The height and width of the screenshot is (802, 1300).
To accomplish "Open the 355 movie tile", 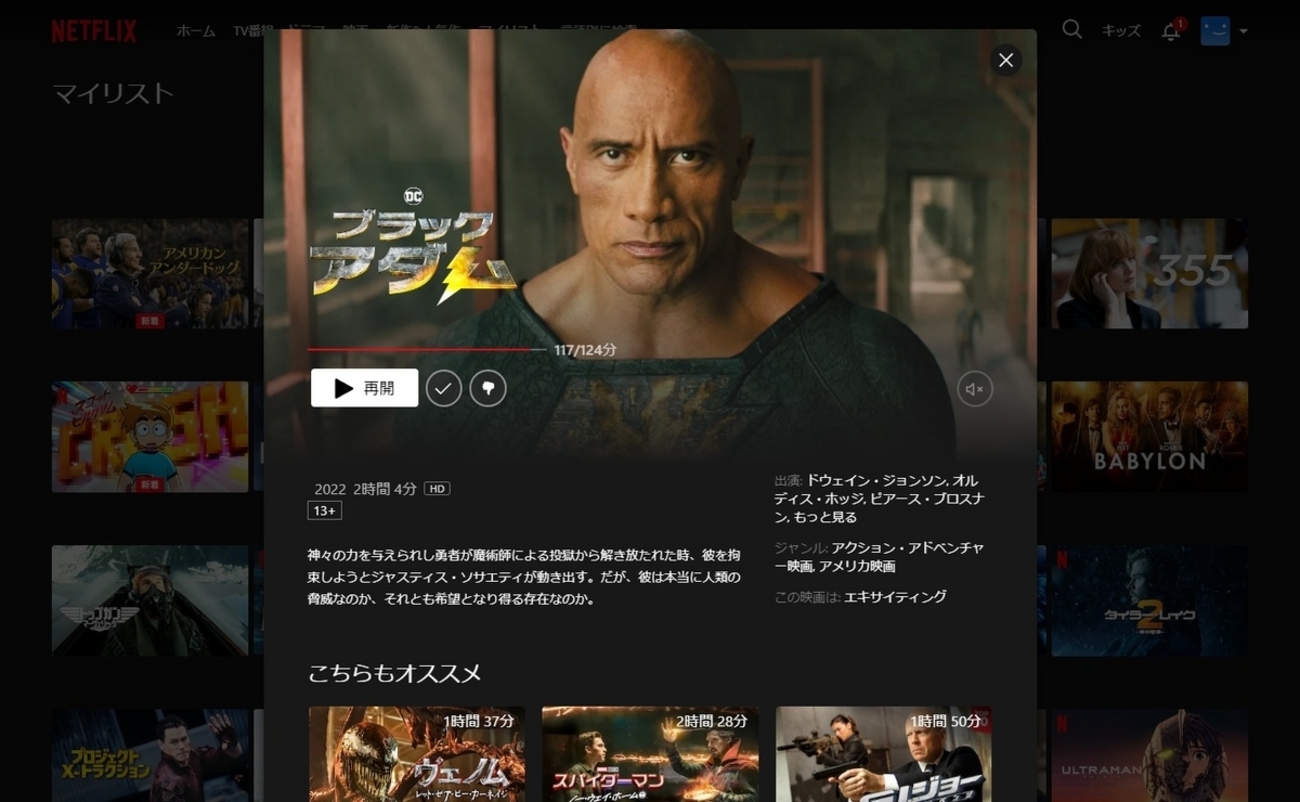I will [x=1149, y=274].
